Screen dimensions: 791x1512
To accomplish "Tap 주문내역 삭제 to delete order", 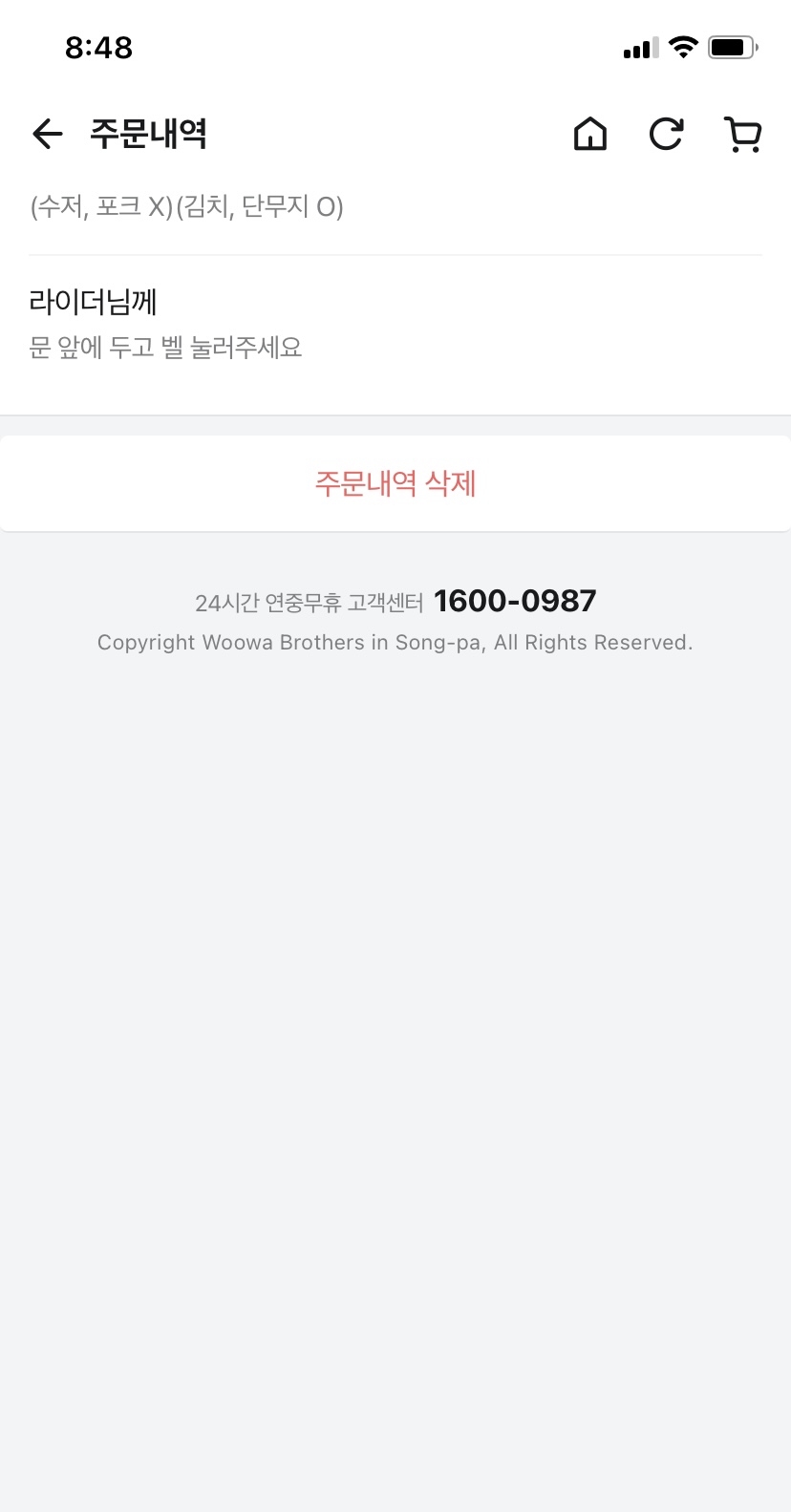I will coord(395,483).
